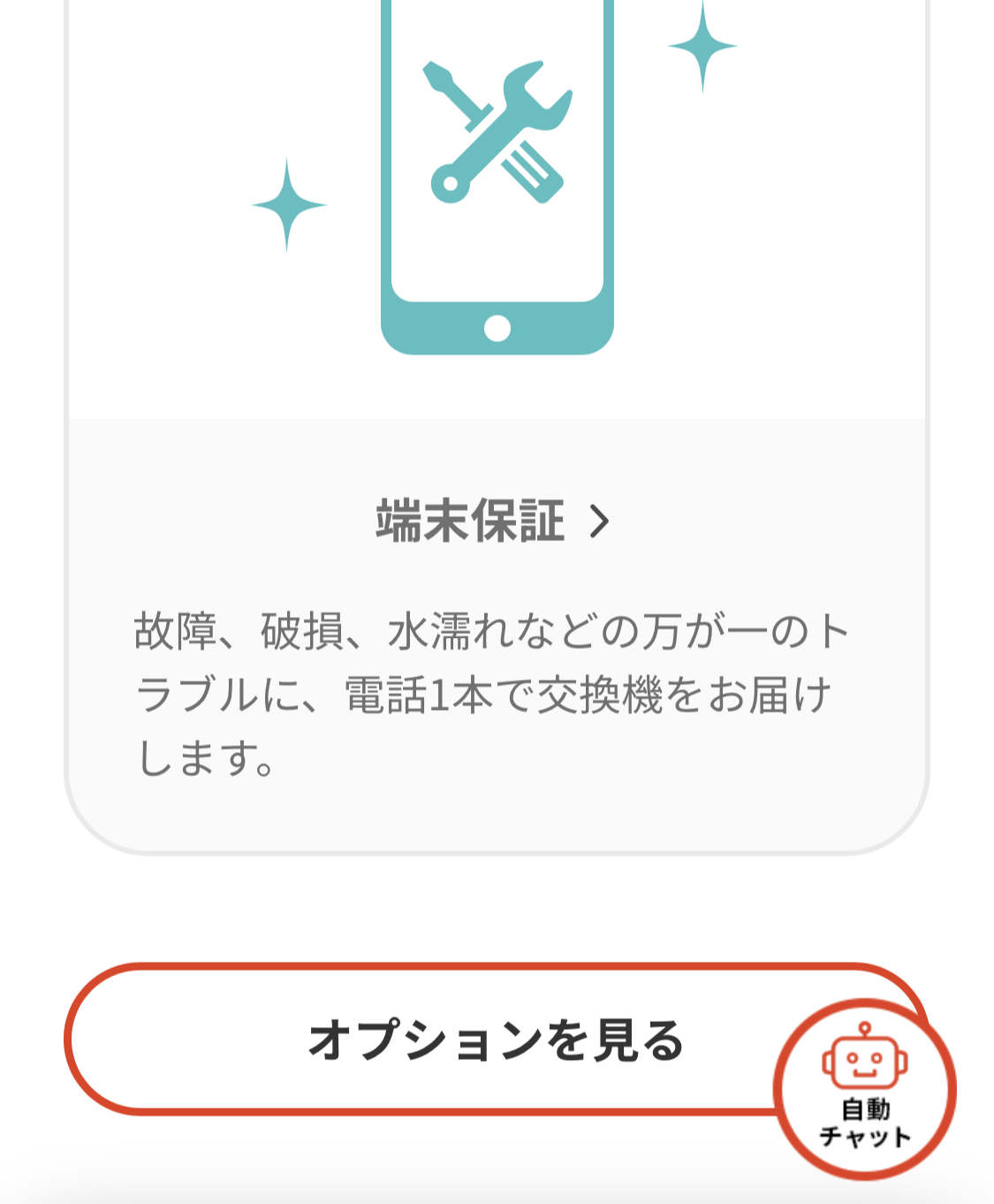Tap the オプションを見る button

pyautogui.click(x=459, y=1040)
